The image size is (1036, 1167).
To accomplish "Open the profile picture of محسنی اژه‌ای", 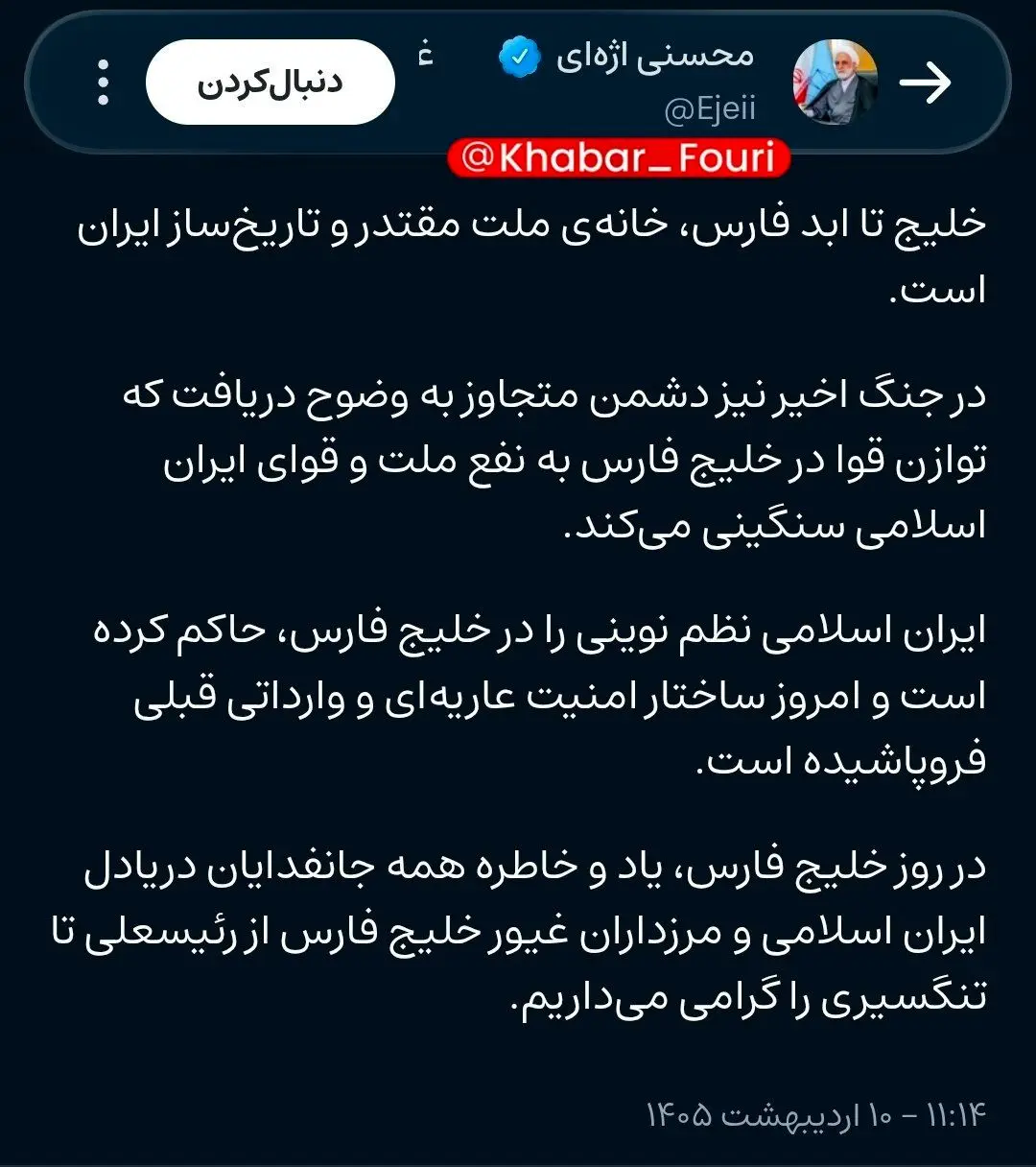I will click(835, 83).
